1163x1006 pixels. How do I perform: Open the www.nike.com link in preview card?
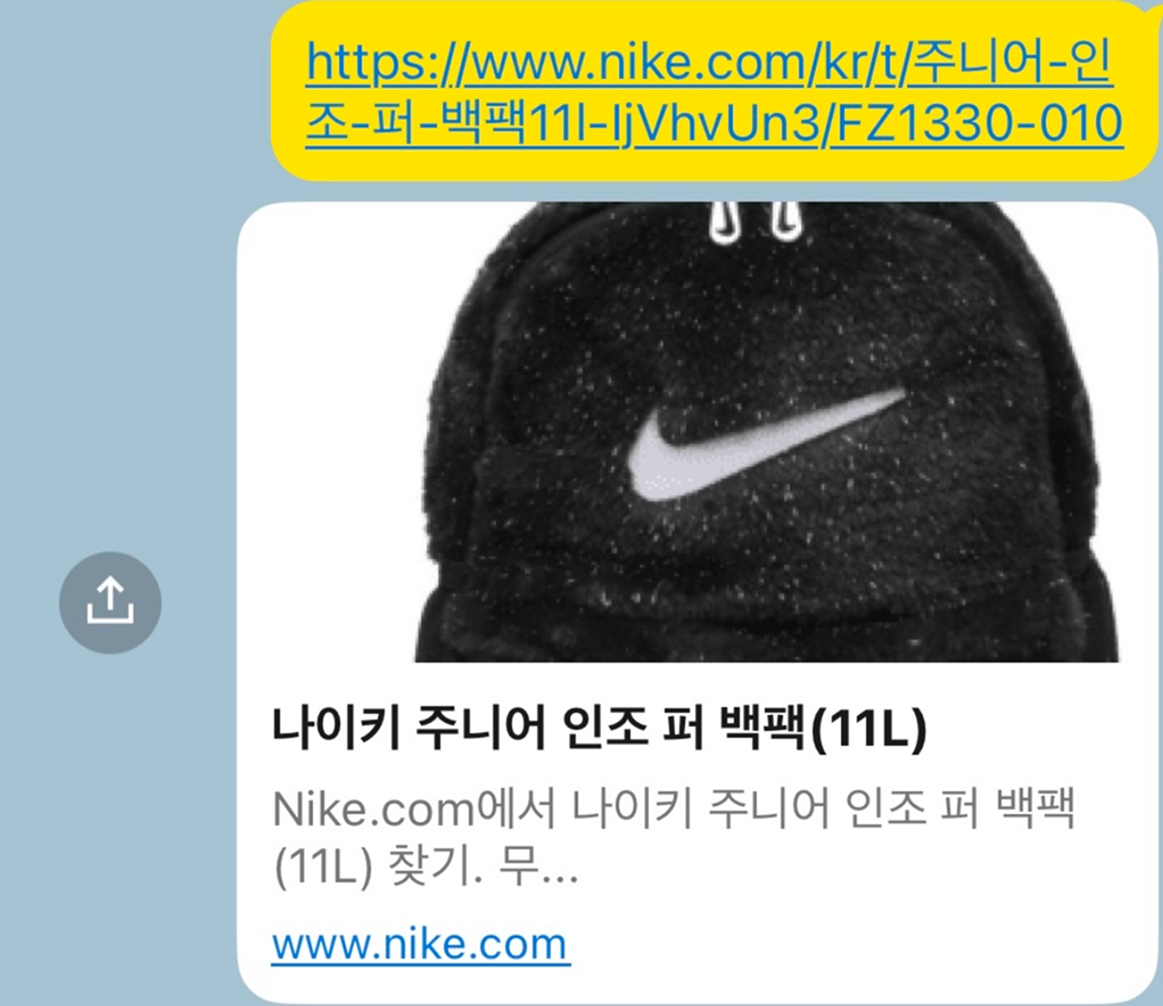(x=420, y=944)
